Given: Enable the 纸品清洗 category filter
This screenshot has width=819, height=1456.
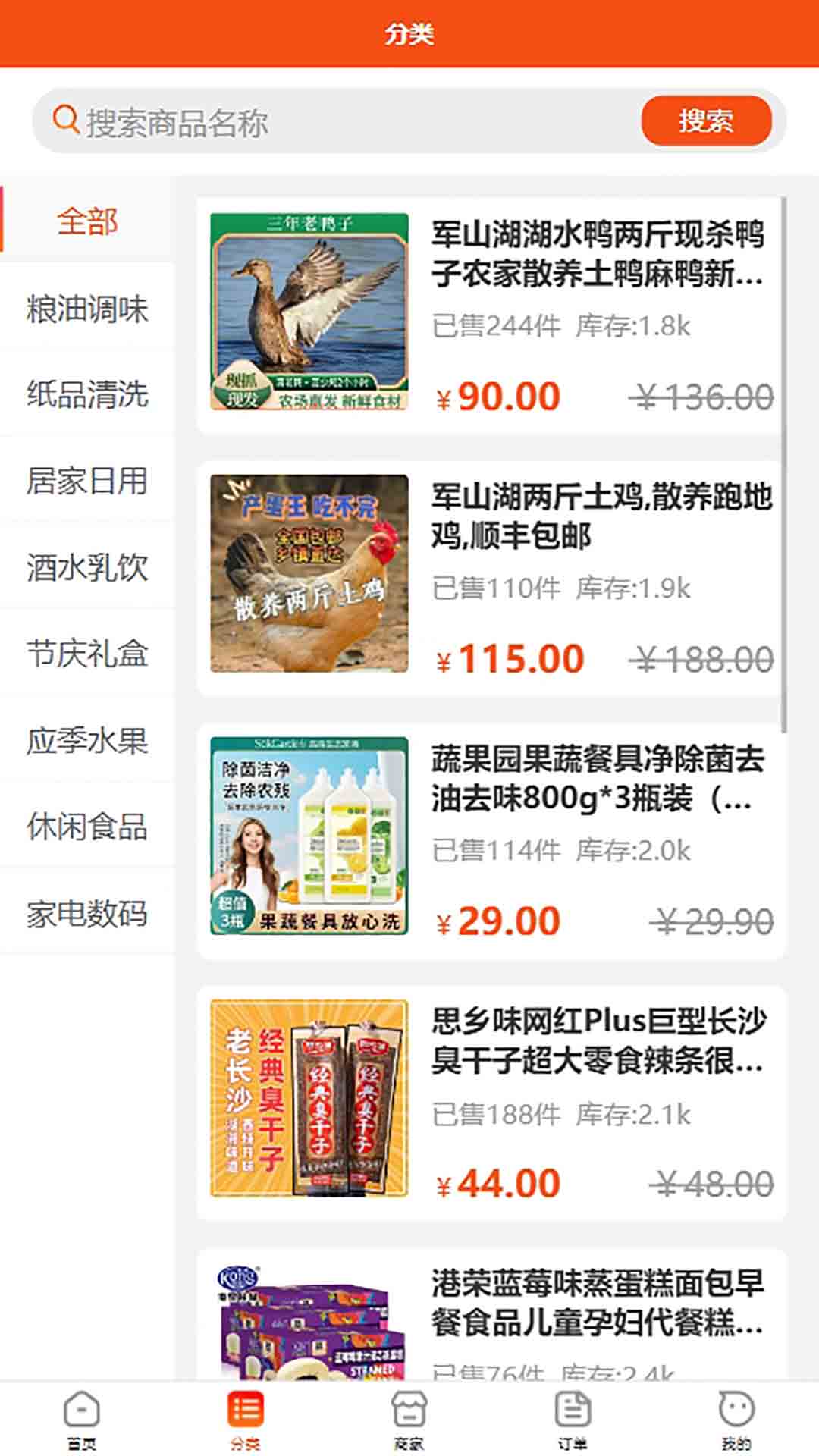Looking at the screenshot, I should point(87,396).
